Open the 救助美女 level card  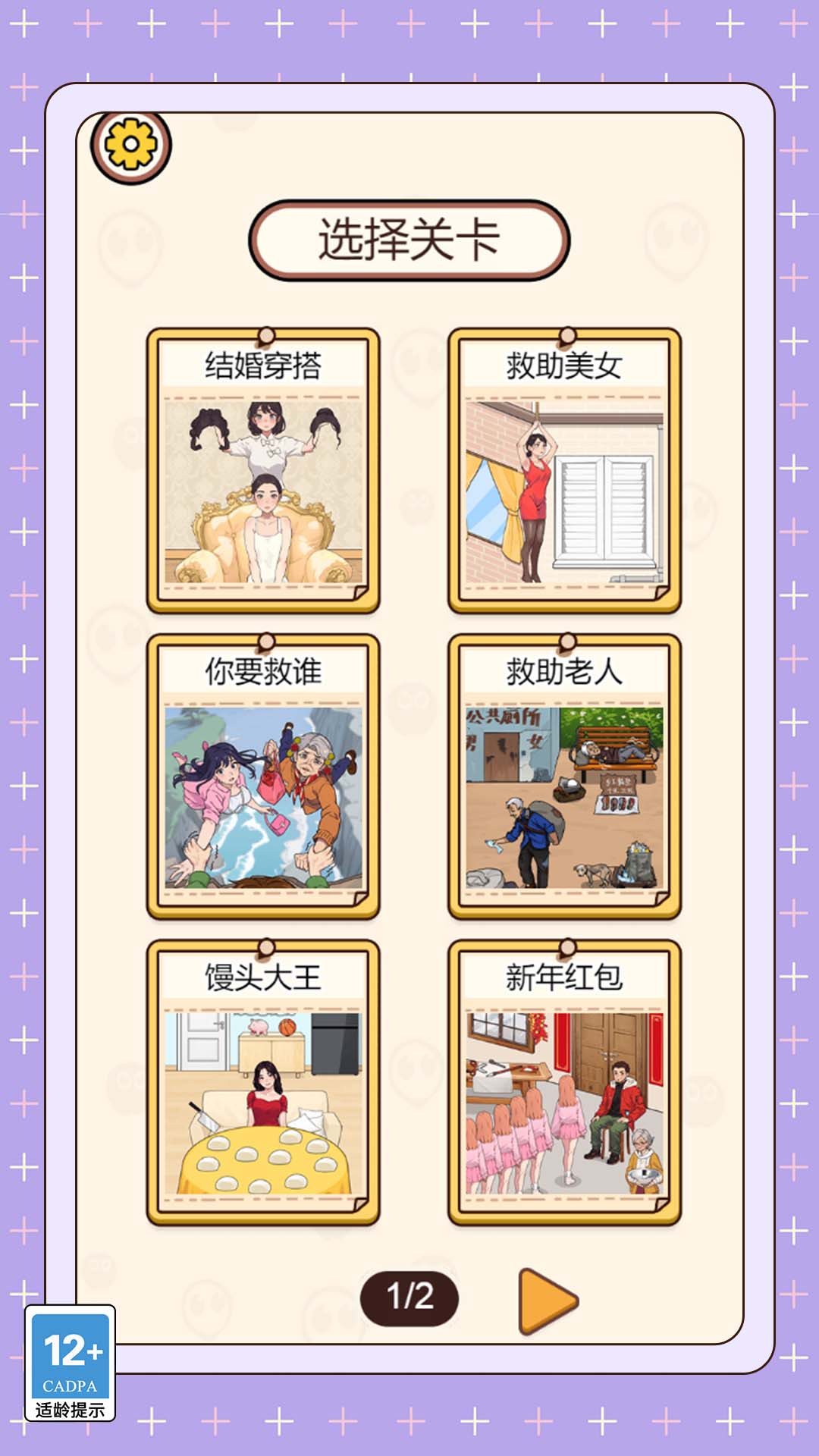564,472
